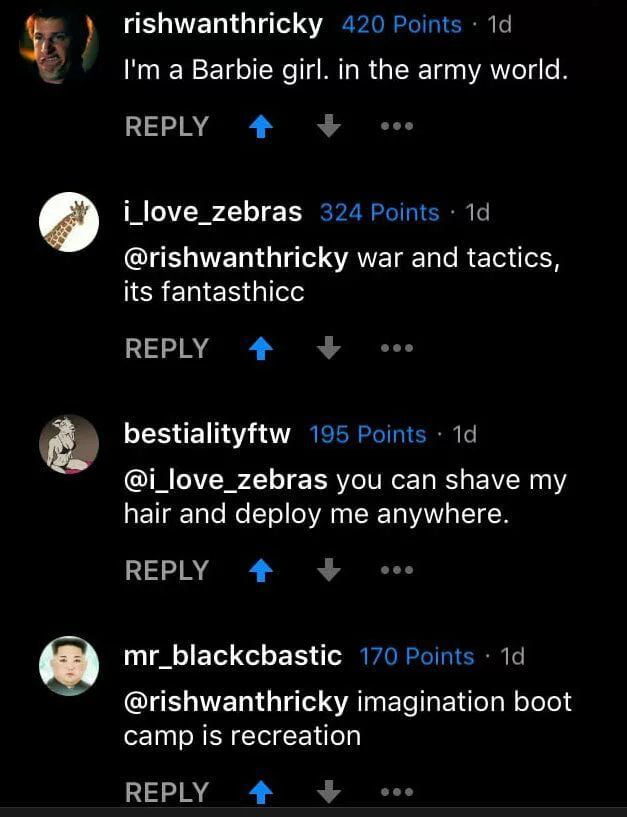The height and width of the screenshot is (817, 627).
Task: Upvote the comment by bestialityftw
Action: coord(260,572)
